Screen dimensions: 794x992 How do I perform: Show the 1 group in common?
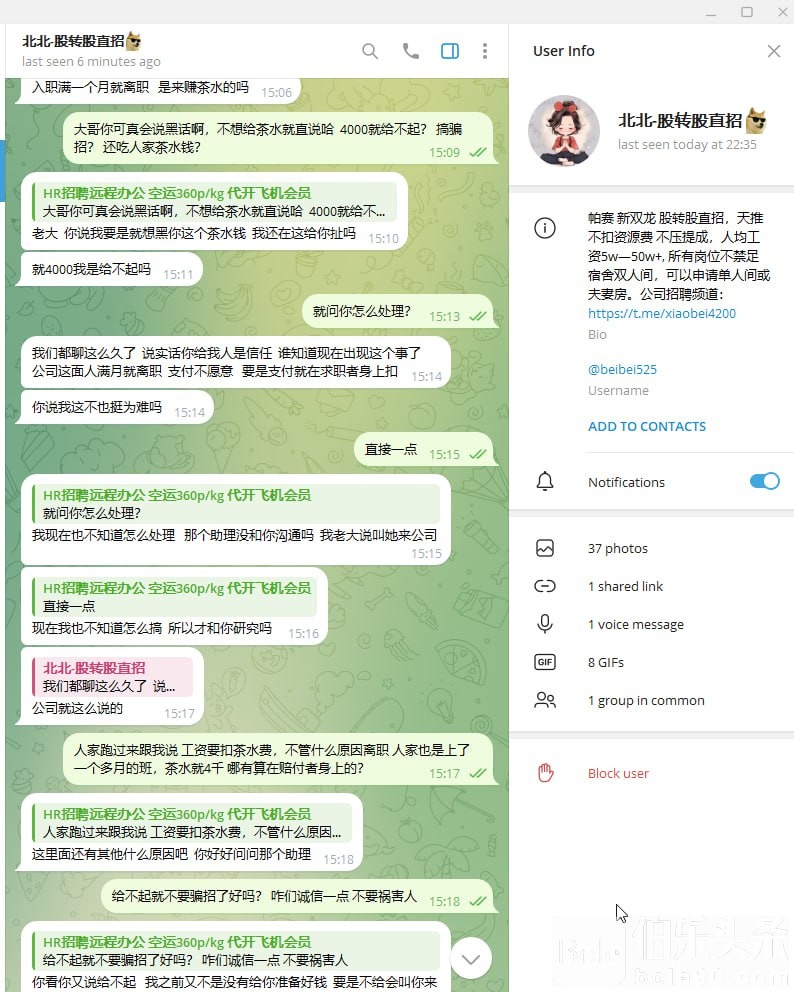[x=645, y=700]
